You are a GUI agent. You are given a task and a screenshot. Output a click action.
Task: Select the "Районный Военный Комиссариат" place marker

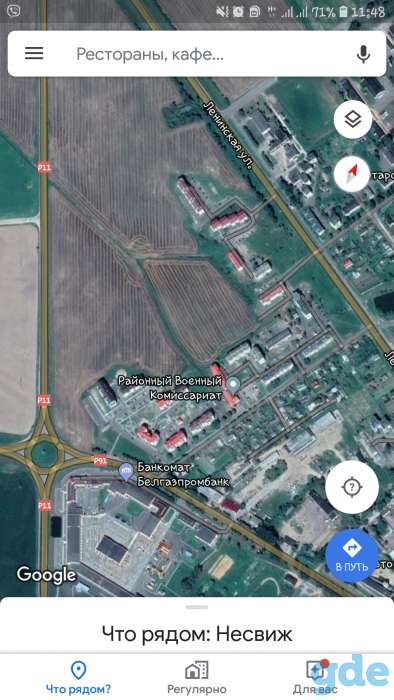tap(233, 383)
